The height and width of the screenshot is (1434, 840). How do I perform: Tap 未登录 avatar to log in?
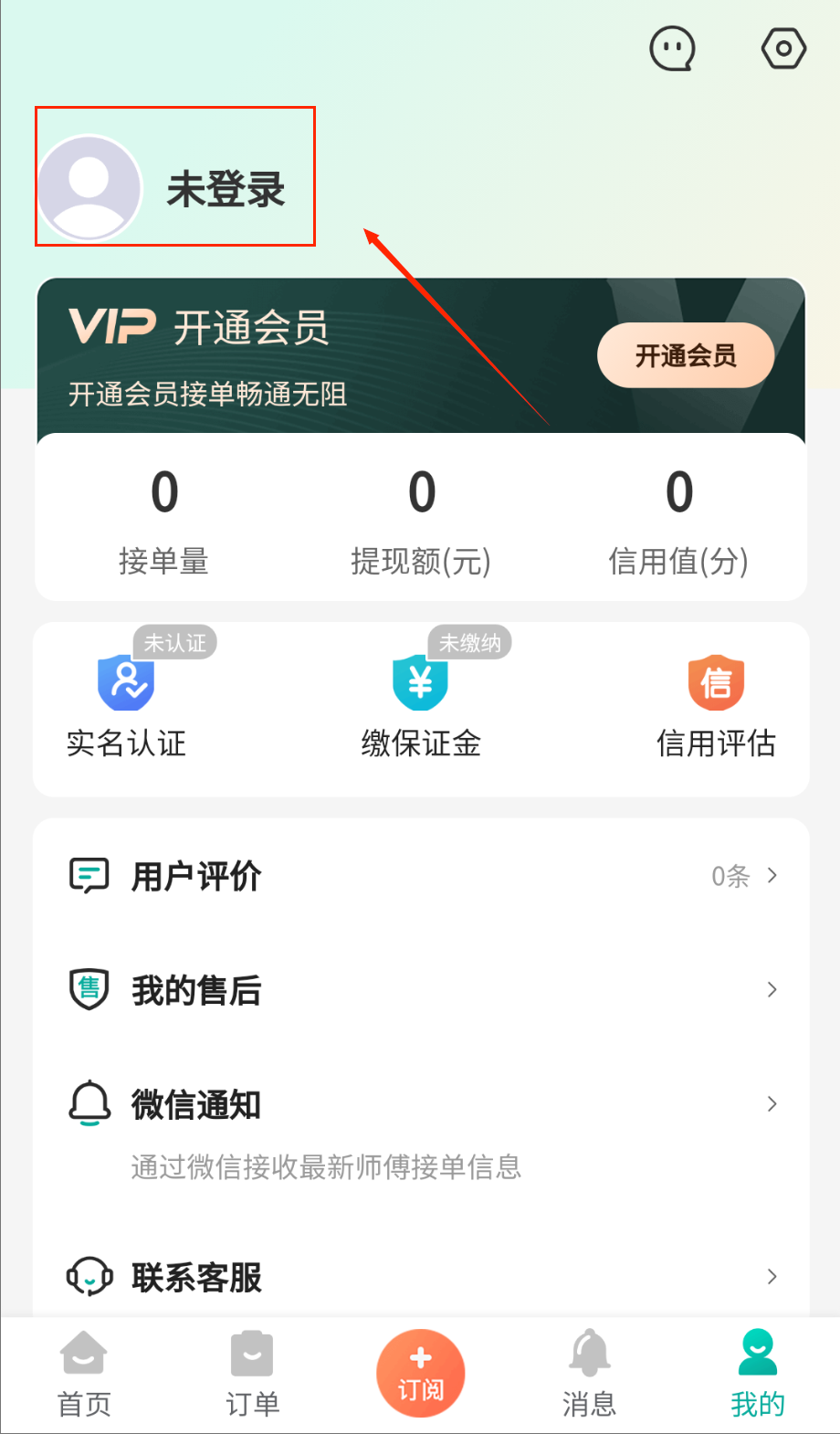click(x=89, y=188)
